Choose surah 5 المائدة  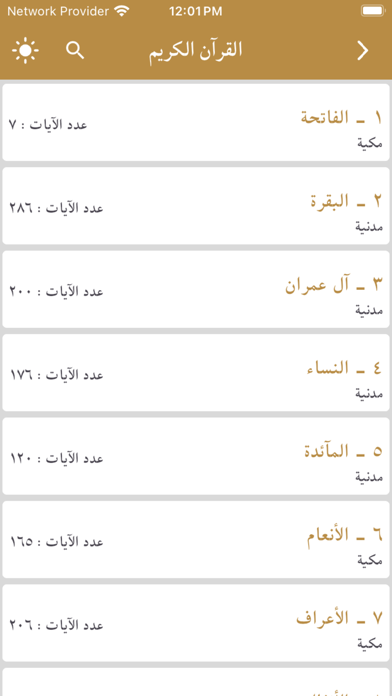tap(196, 456)
